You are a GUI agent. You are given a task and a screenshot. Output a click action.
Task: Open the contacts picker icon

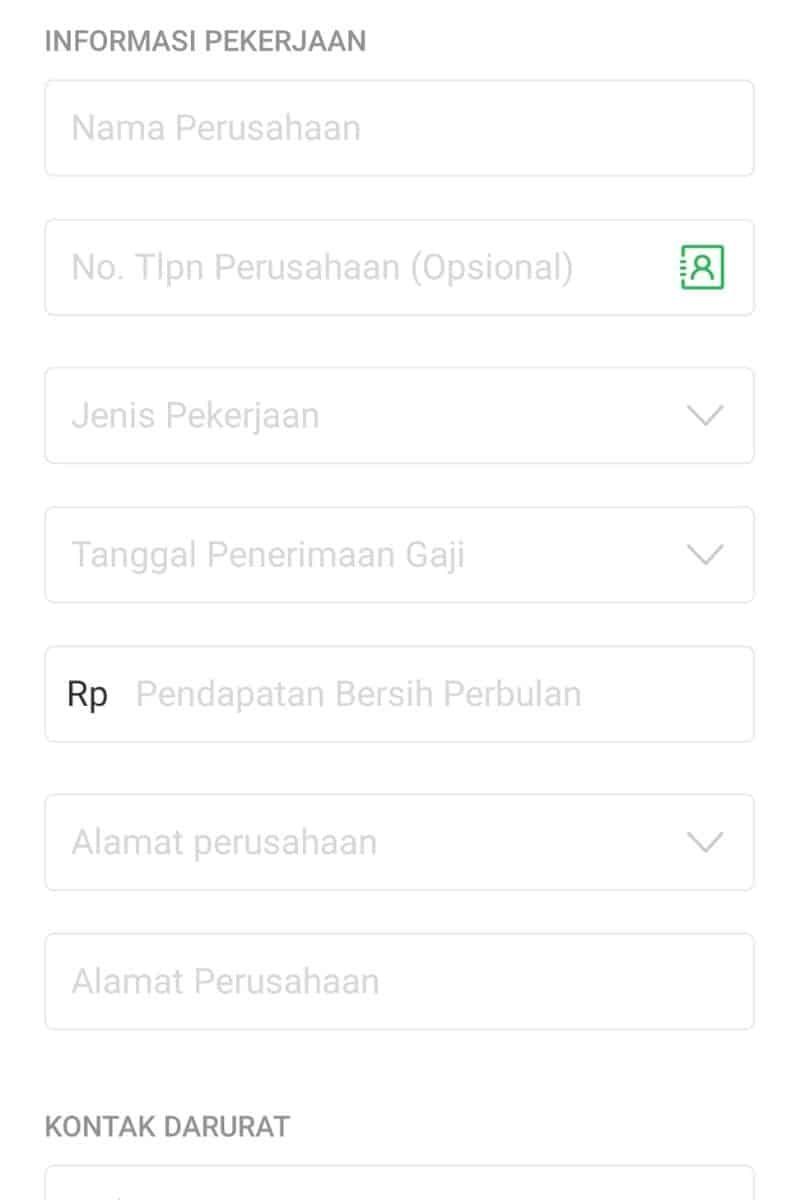tap(702, 267)
